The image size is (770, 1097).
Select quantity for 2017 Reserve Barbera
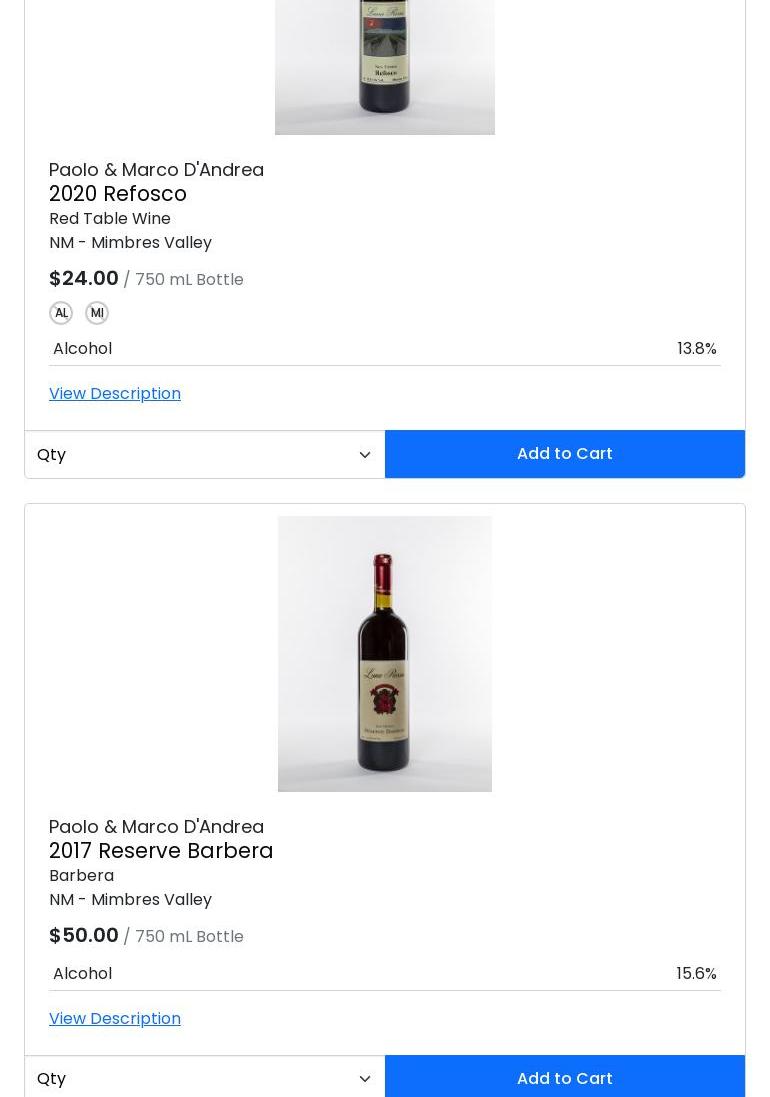[x=204, y=1078]
